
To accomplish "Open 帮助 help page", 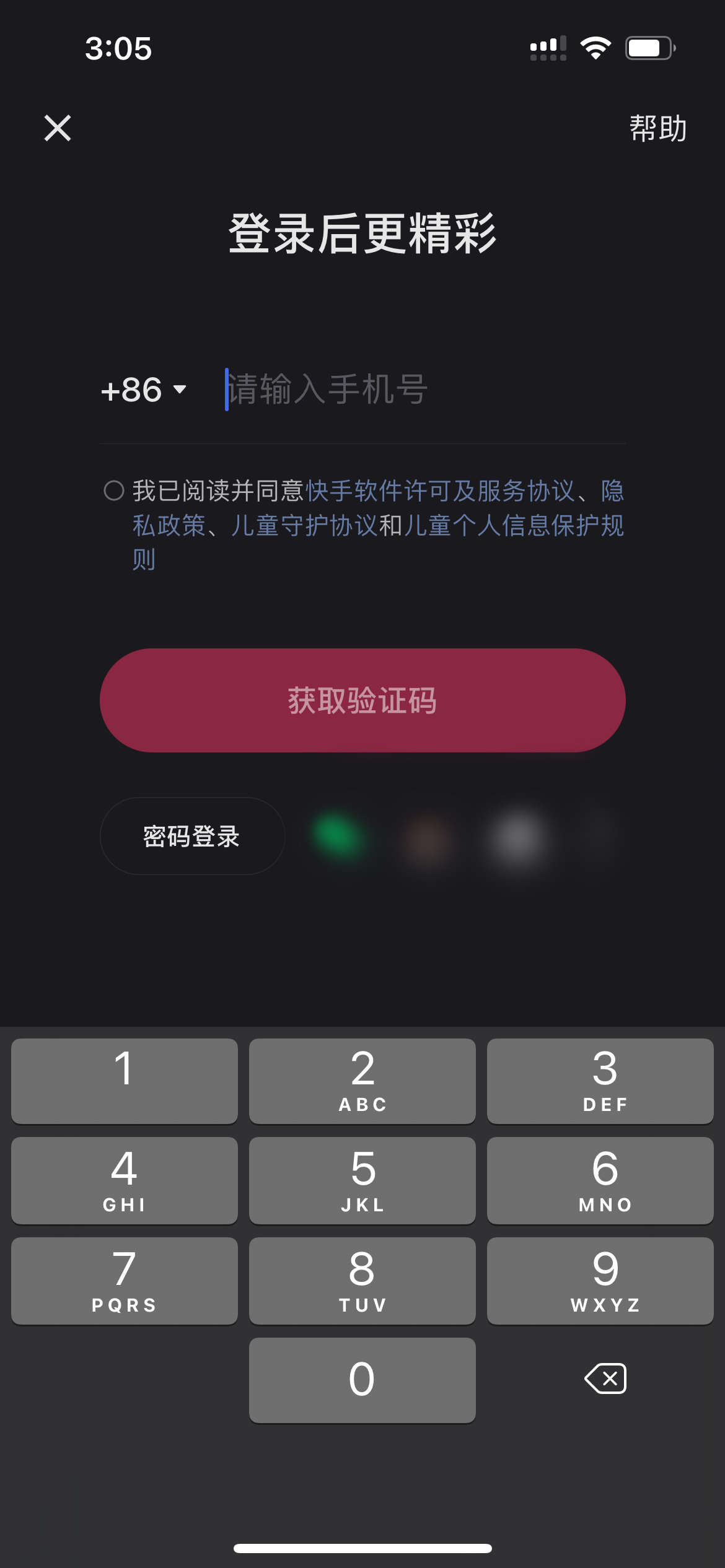I will (657, 128).
